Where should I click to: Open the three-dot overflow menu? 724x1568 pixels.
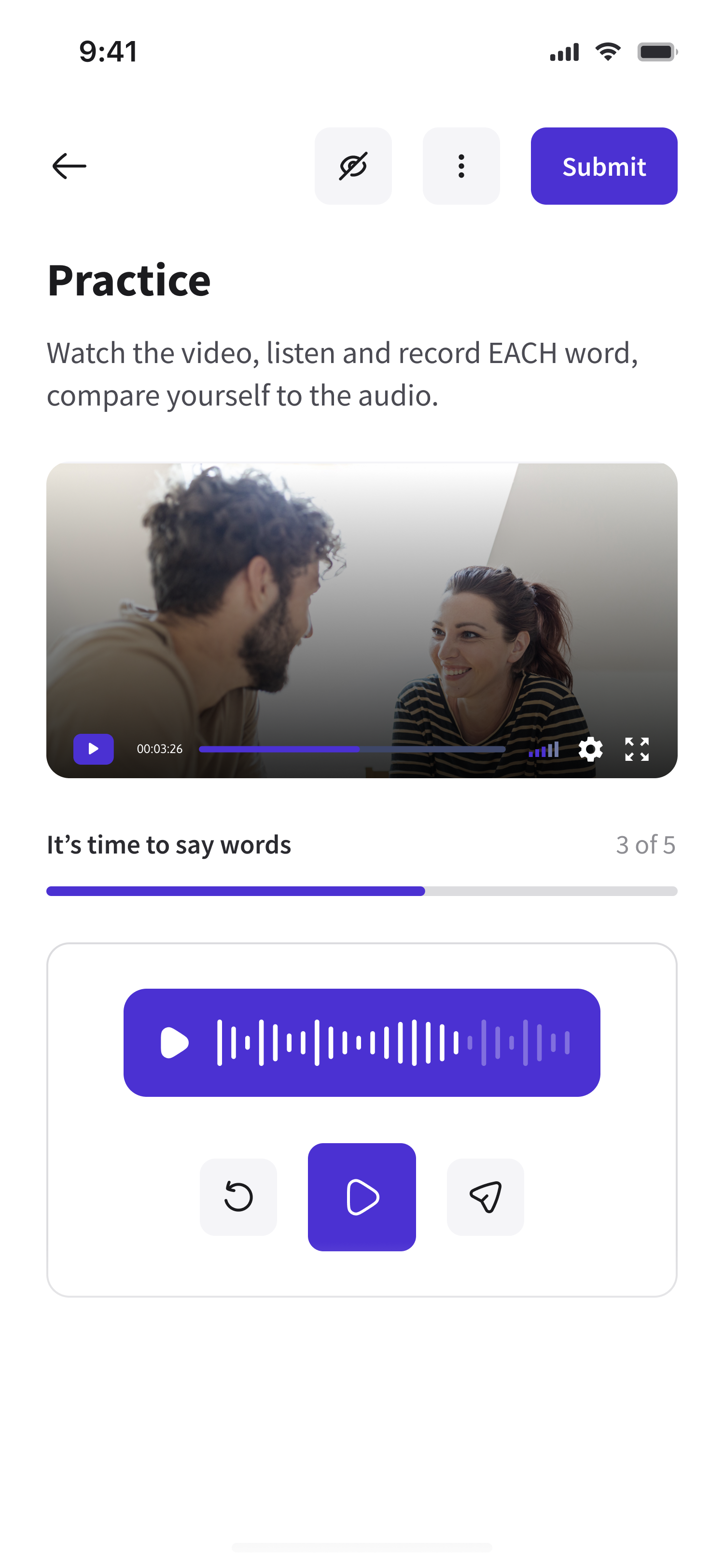click(x=461, y=166)
